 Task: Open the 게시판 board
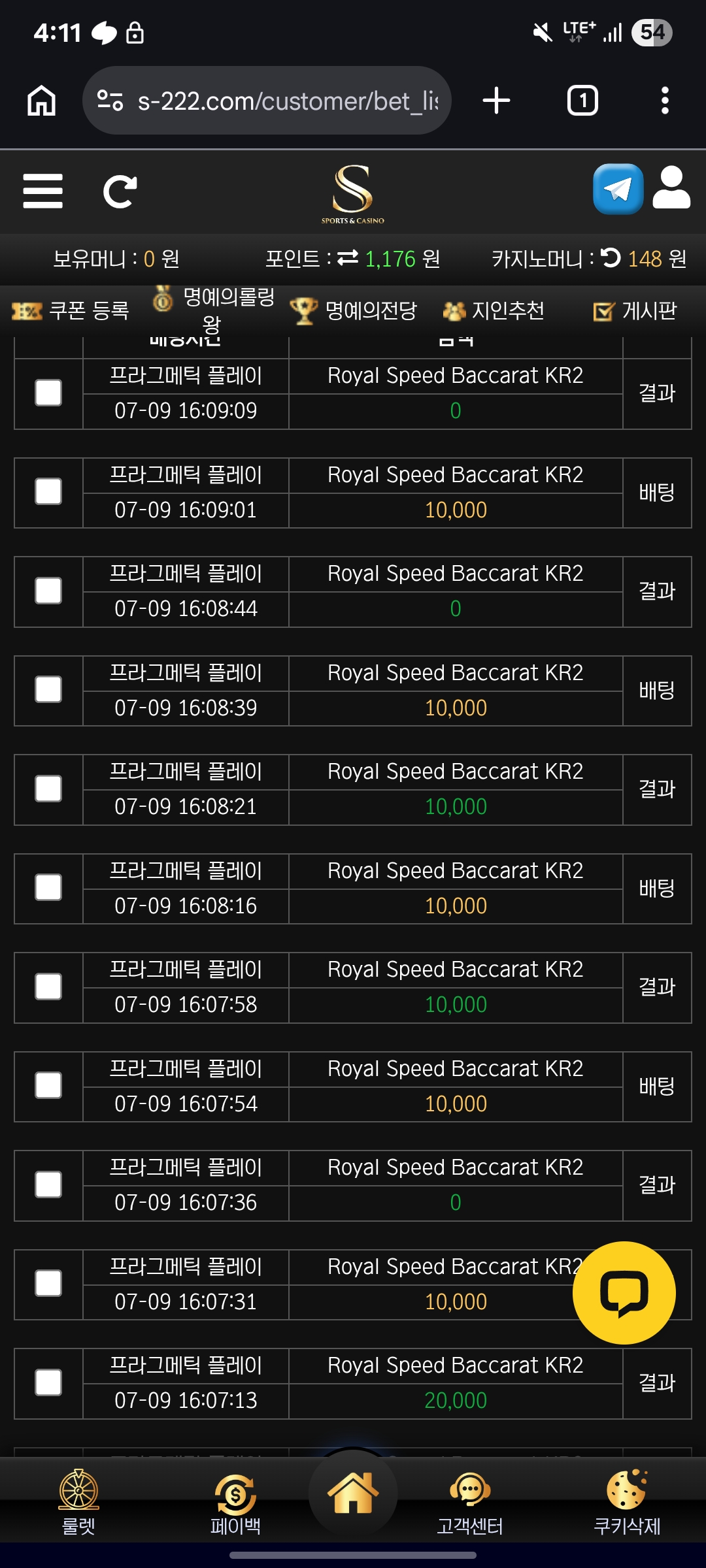[x=635, y=311]
